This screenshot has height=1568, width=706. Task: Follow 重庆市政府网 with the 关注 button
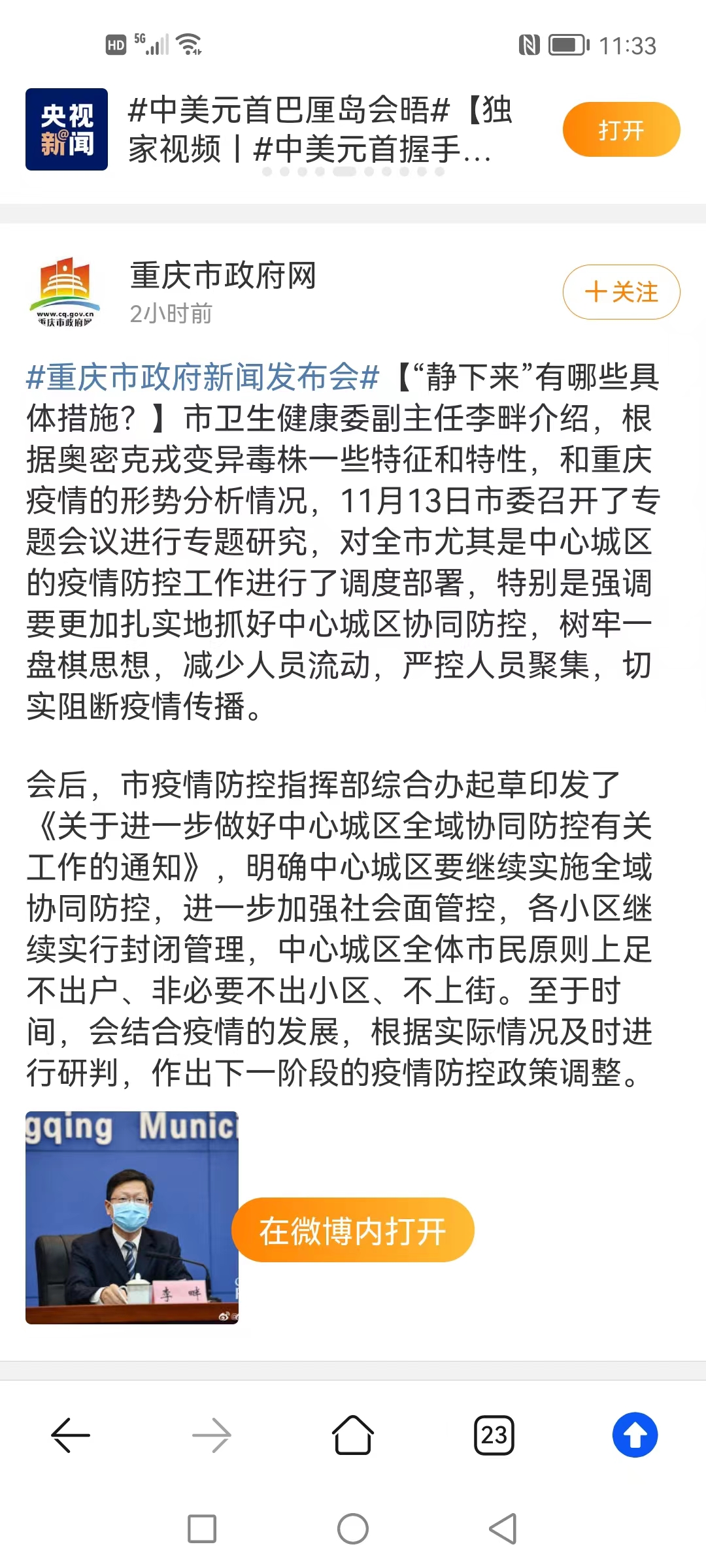[x=621, y=292]
